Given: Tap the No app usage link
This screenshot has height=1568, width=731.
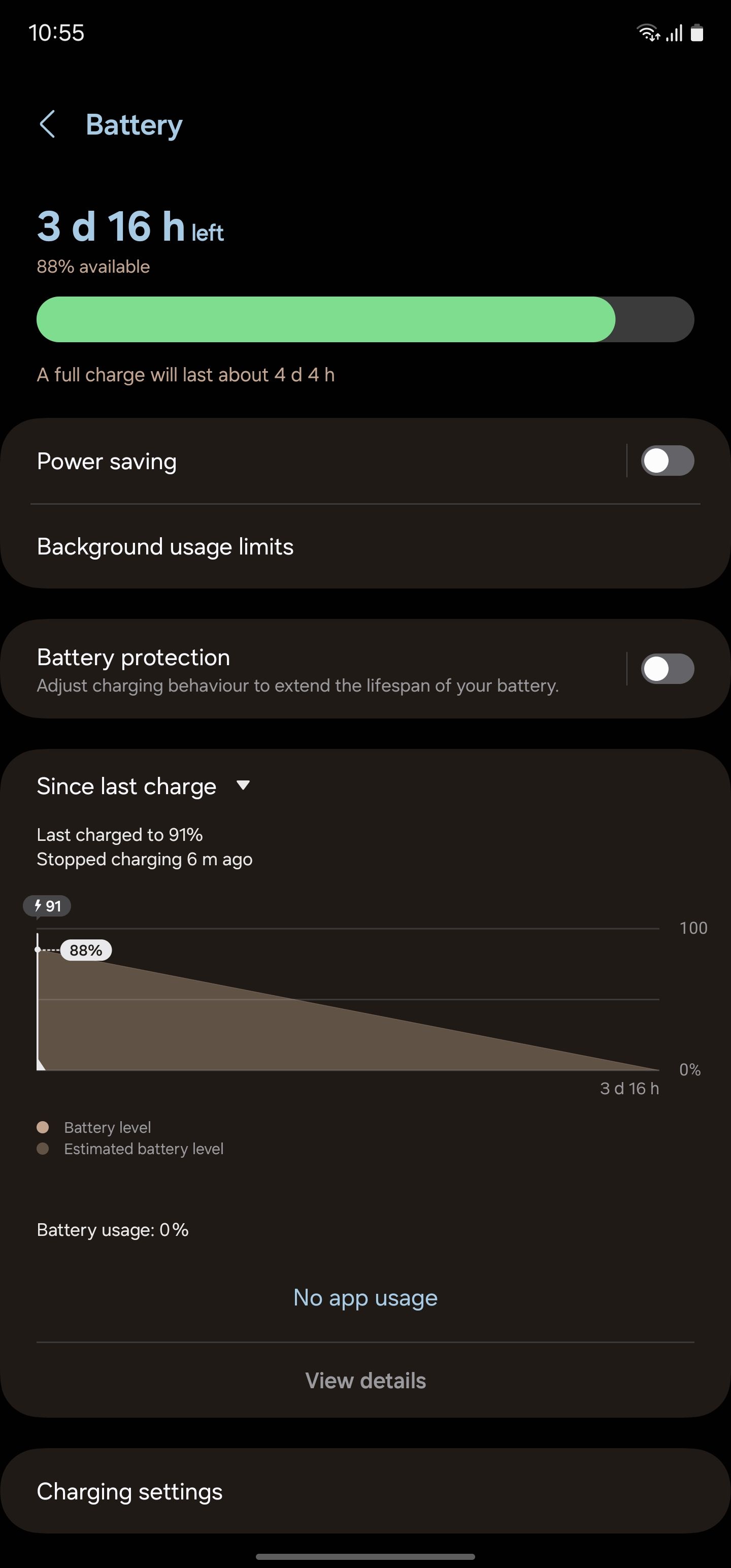Looking at the screenshot, I should tap(364, 1297).
